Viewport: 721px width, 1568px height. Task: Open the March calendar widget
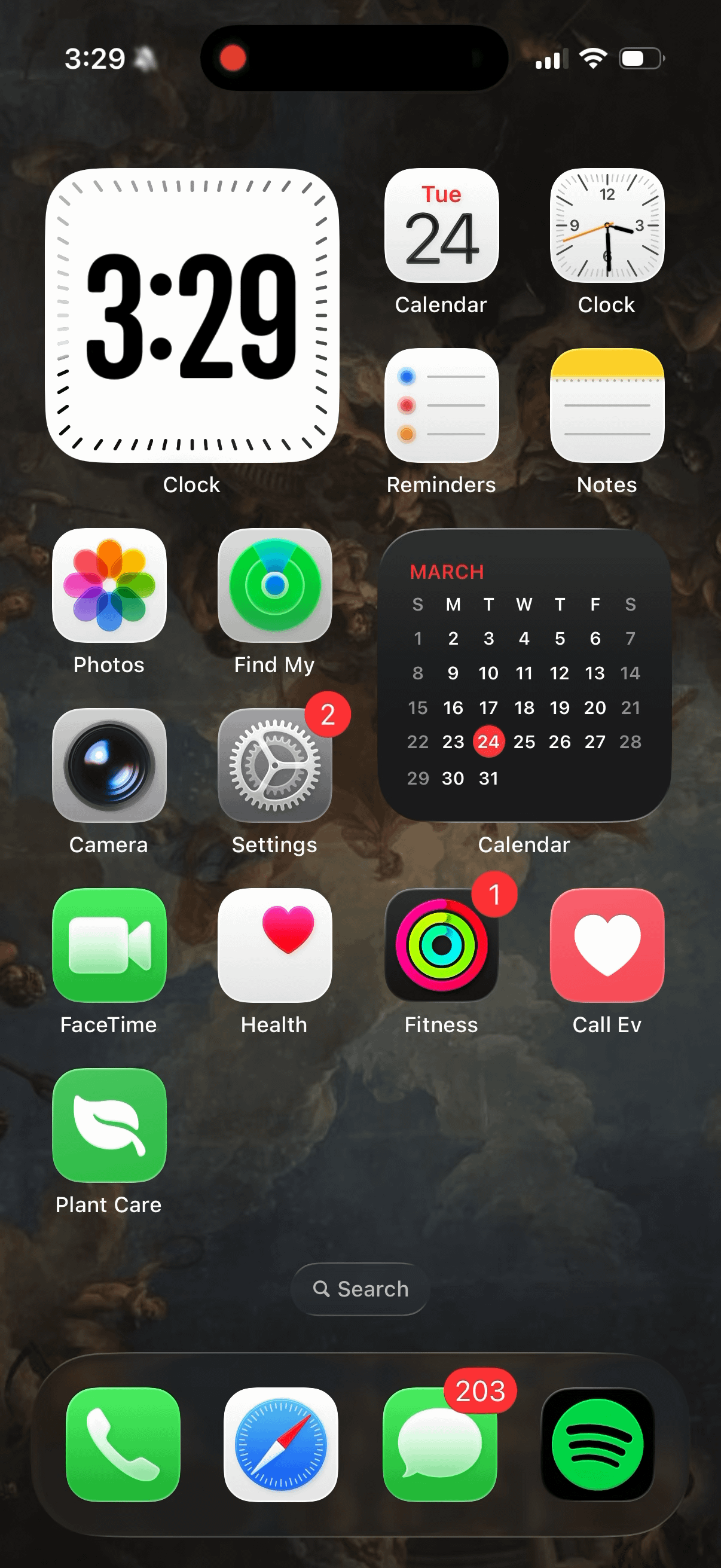click(x=524, y=675)
